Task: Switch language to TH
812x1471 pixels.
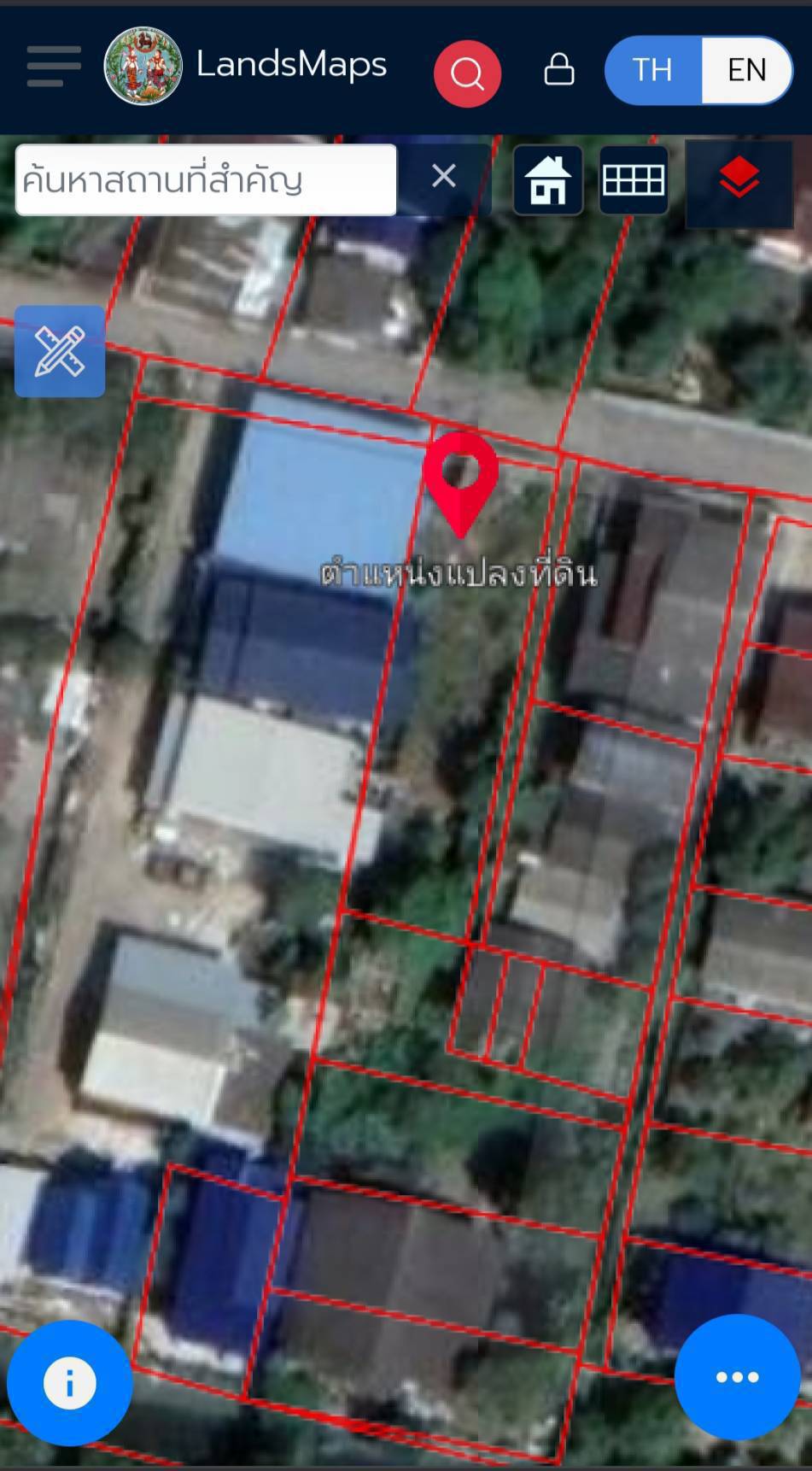Action: click(x=653, y=70)
